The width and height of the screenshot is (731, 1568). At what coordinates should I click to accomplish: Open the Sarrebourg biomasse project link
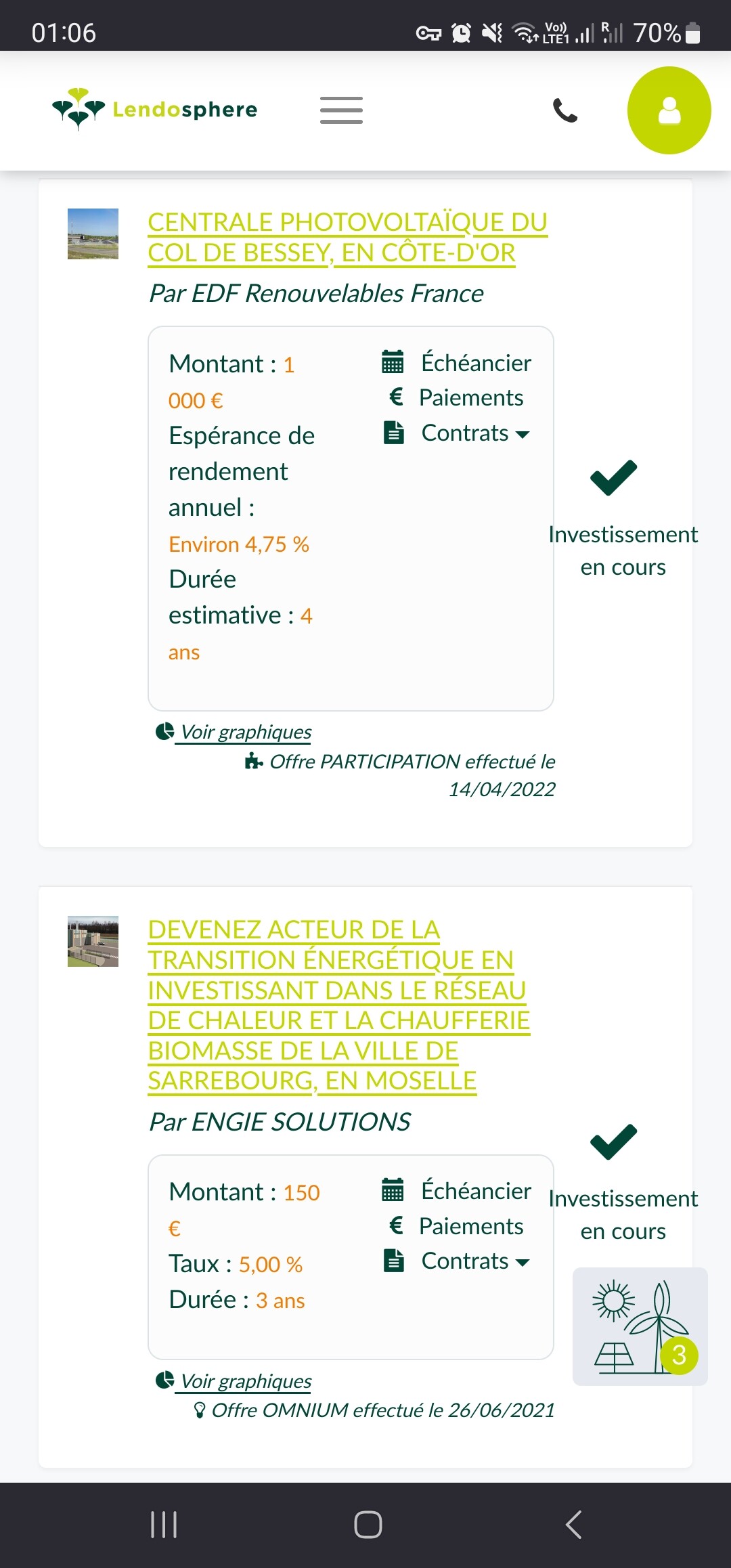point(338,1005)
